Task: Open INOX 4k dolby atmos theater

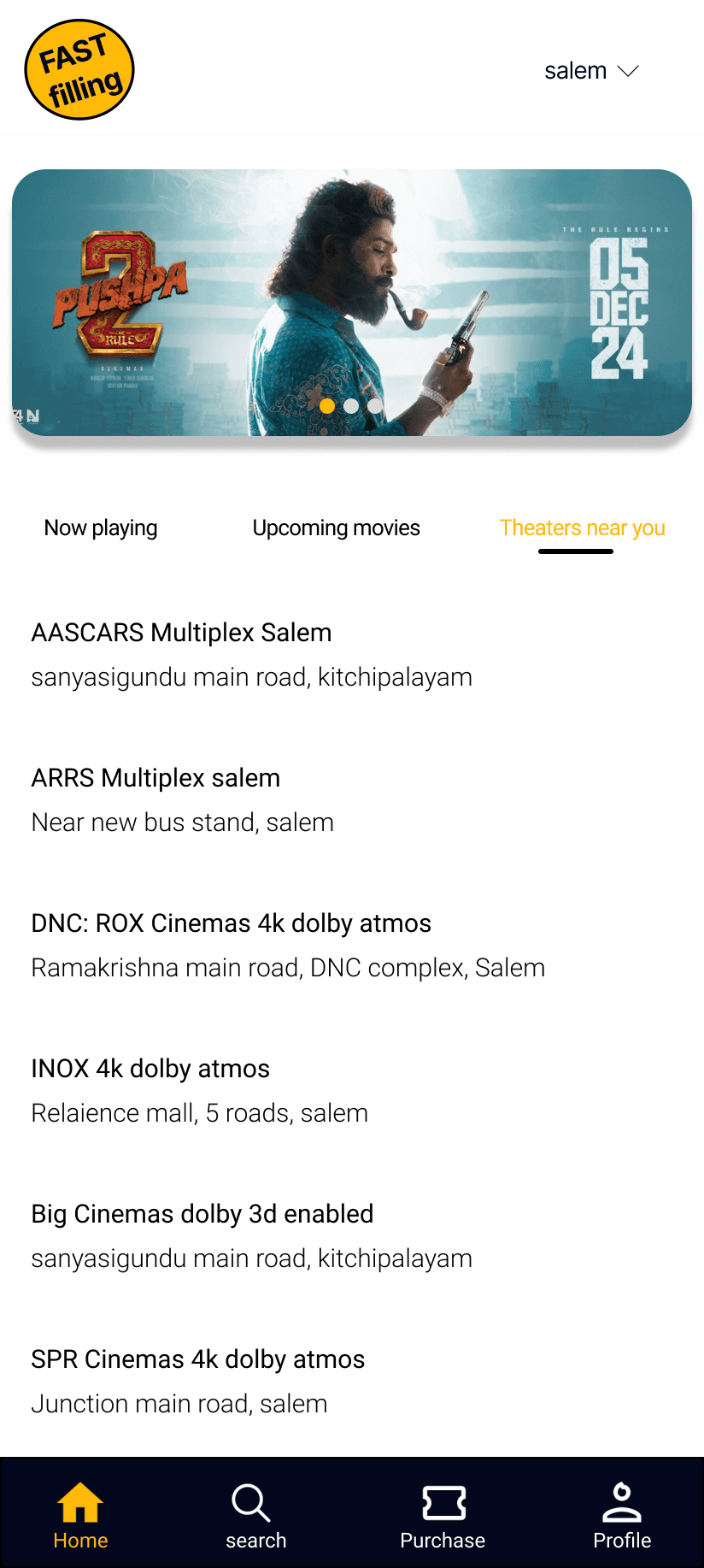Action: click(x=199, y=1090)
